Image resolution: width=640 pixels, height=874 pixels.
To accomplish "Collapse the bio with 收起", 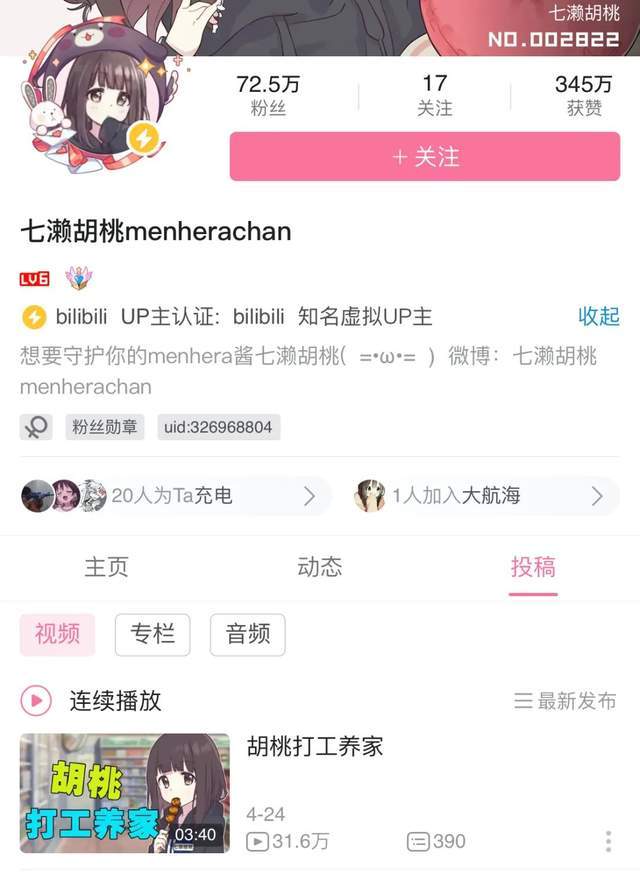I will tap(598, 317).
